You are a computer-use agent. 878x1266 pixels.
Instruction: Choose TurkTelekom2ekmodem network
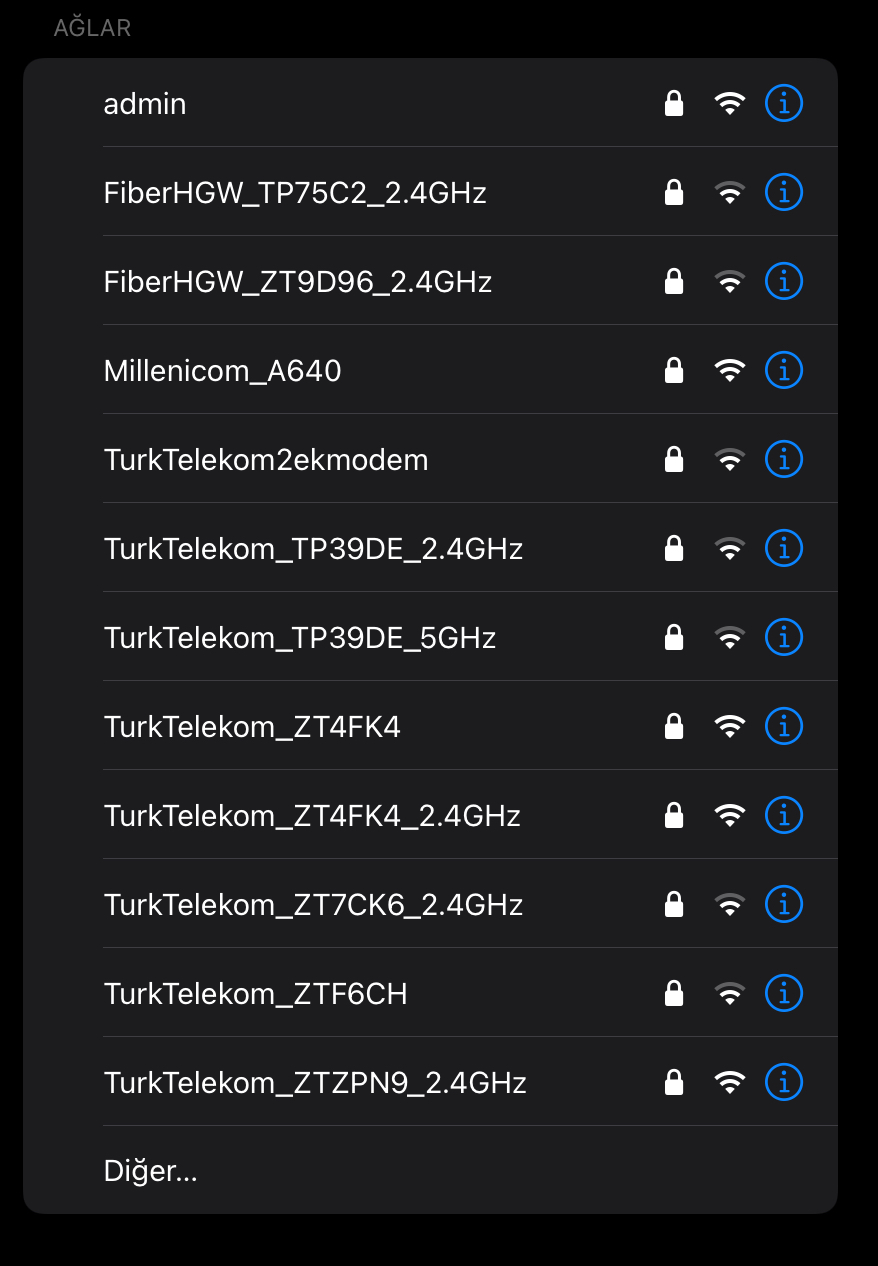266,460
